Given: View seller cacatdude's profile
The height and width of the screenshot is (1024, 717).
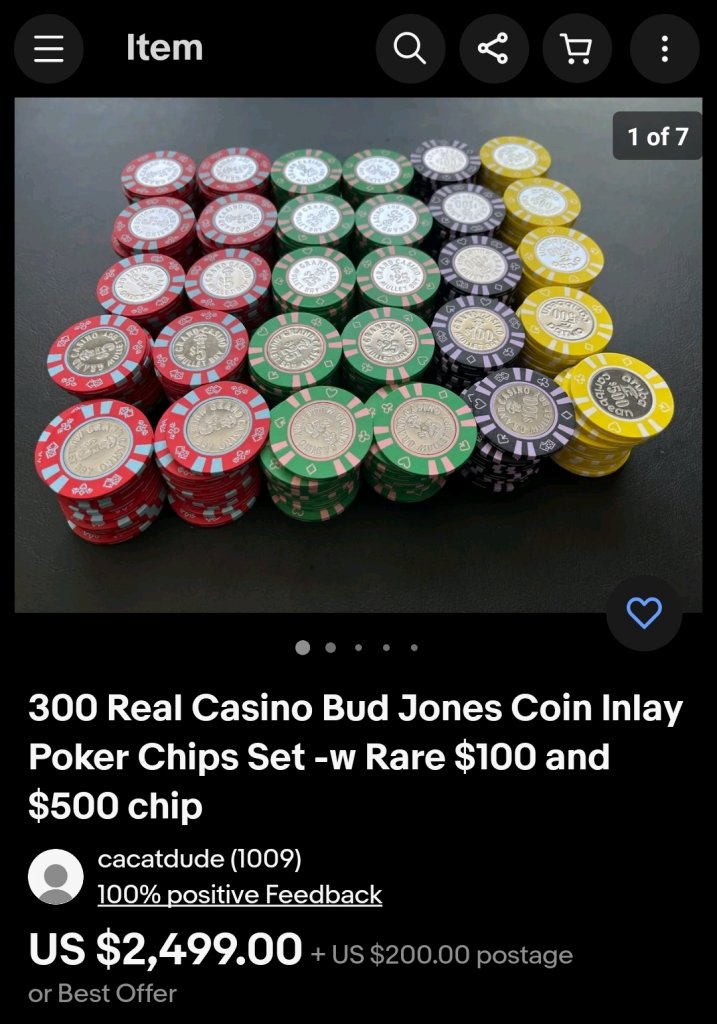Looking at the screenshot, I should (199, 859).
